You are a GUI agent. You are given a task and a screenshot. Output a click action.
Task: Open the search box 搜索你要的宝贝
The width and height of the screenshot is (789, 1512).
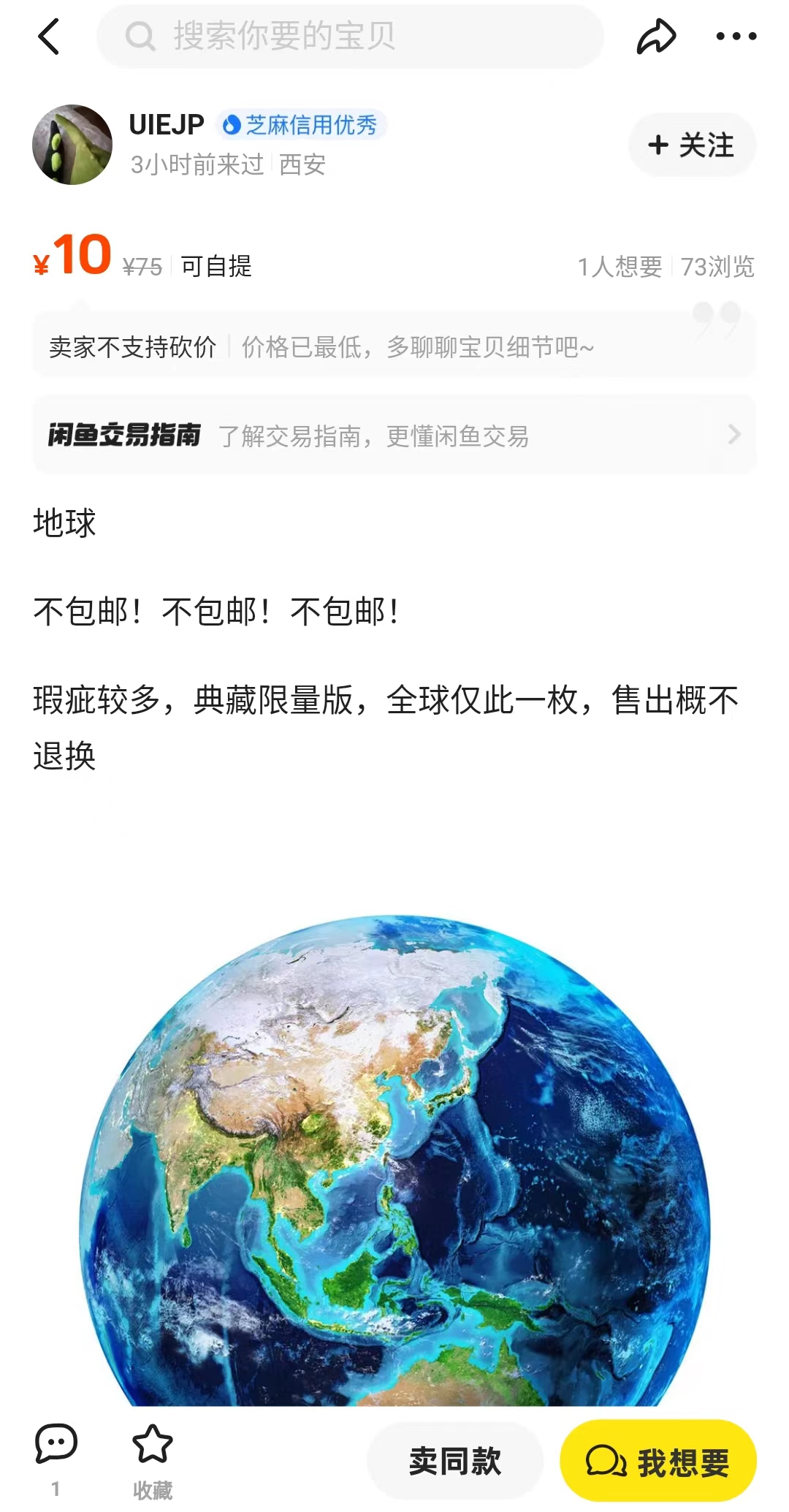pyautogui.click(x=350, y=37)
